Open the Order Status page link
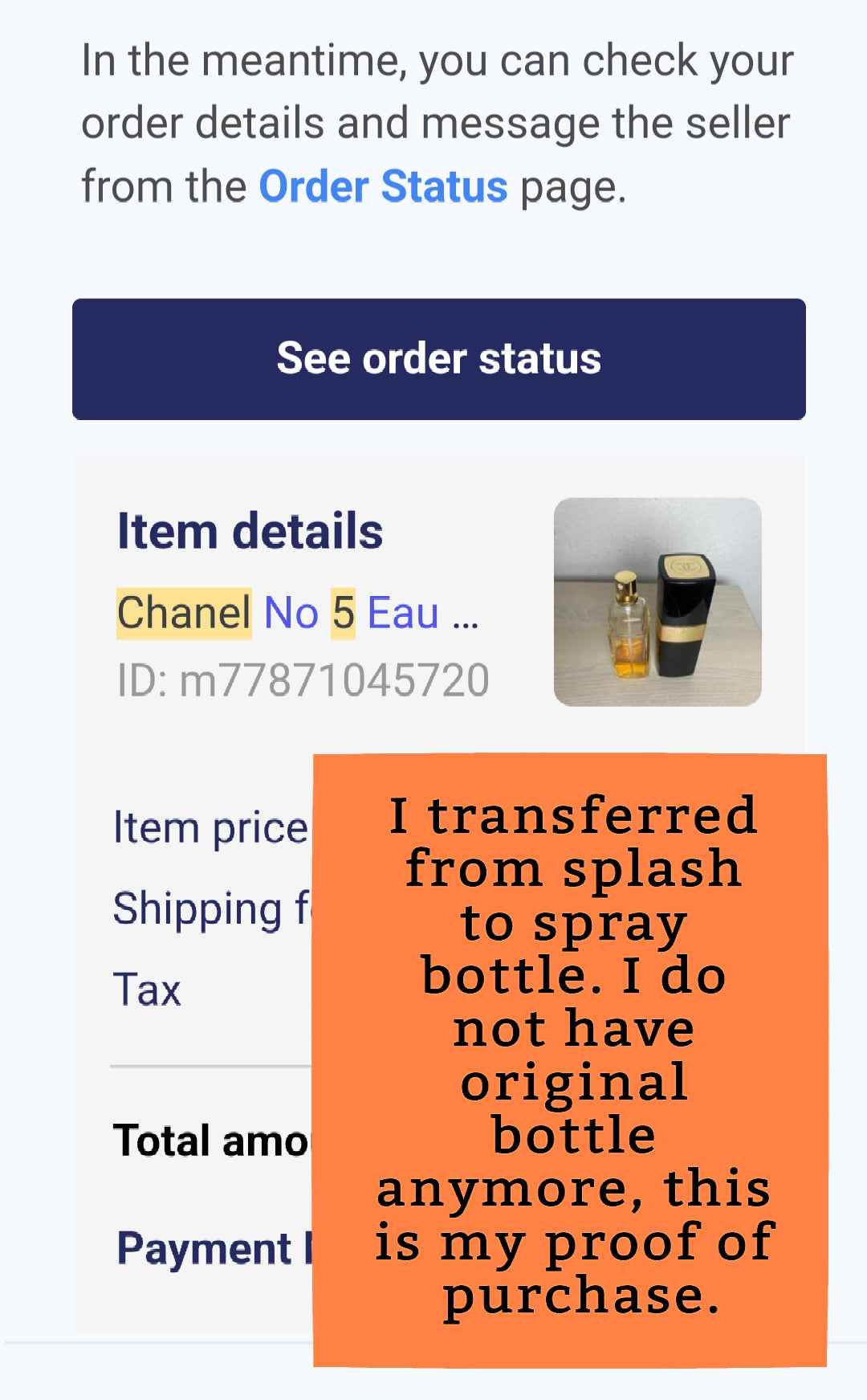 383,186
